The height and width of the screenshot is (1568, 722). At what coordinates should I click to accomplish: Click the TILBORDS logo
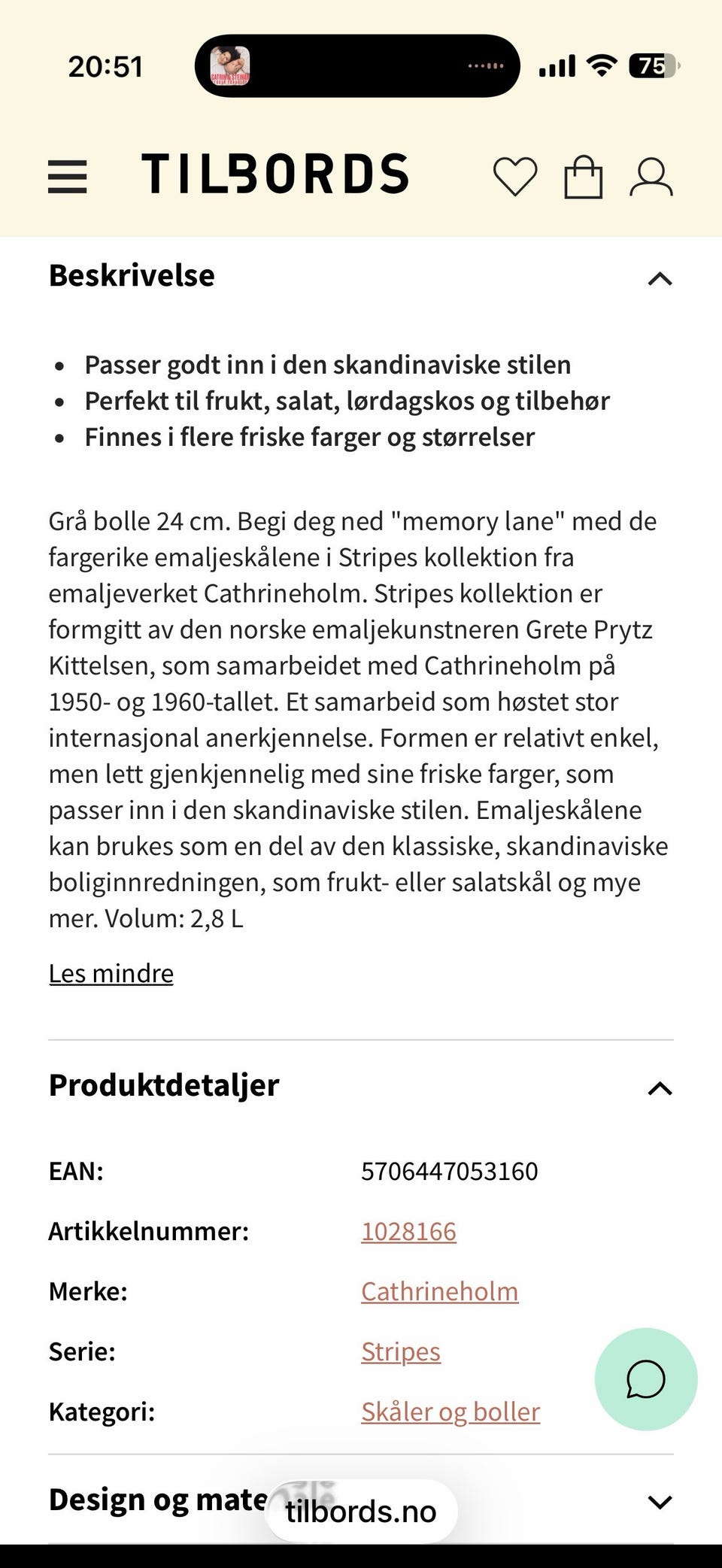pyautogui.click(x=275, y=174)
